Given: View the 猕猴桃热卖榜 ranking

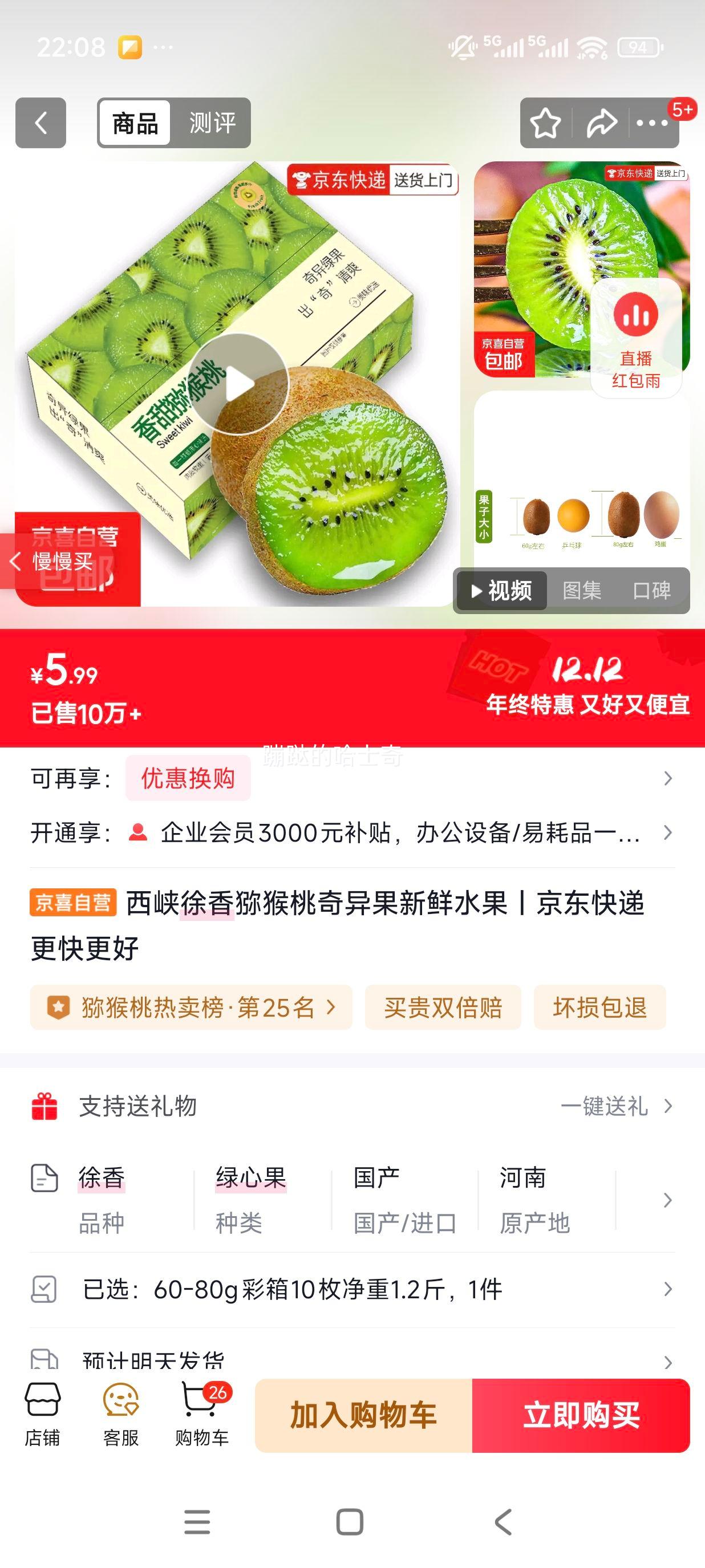Looking at the screenshot, I should (191, 1008).
